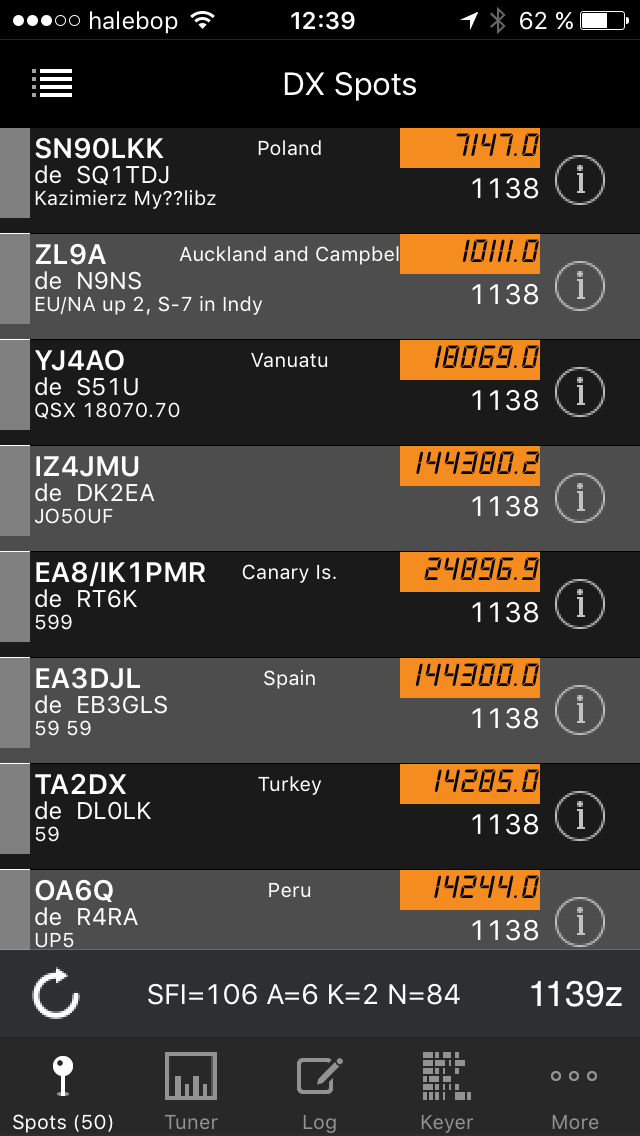View info for the YJ4AO Vanuatu spot
Viewport: 640px width, 1136px height.
pyautogui.click(x=580, y=391)
